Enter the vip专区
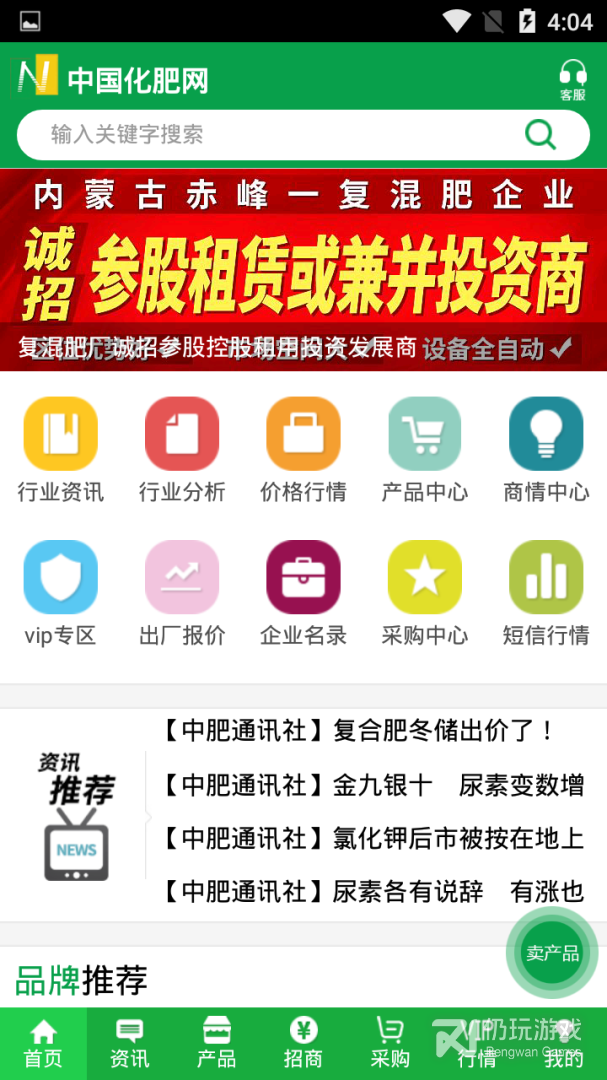 tap(60, 592)
